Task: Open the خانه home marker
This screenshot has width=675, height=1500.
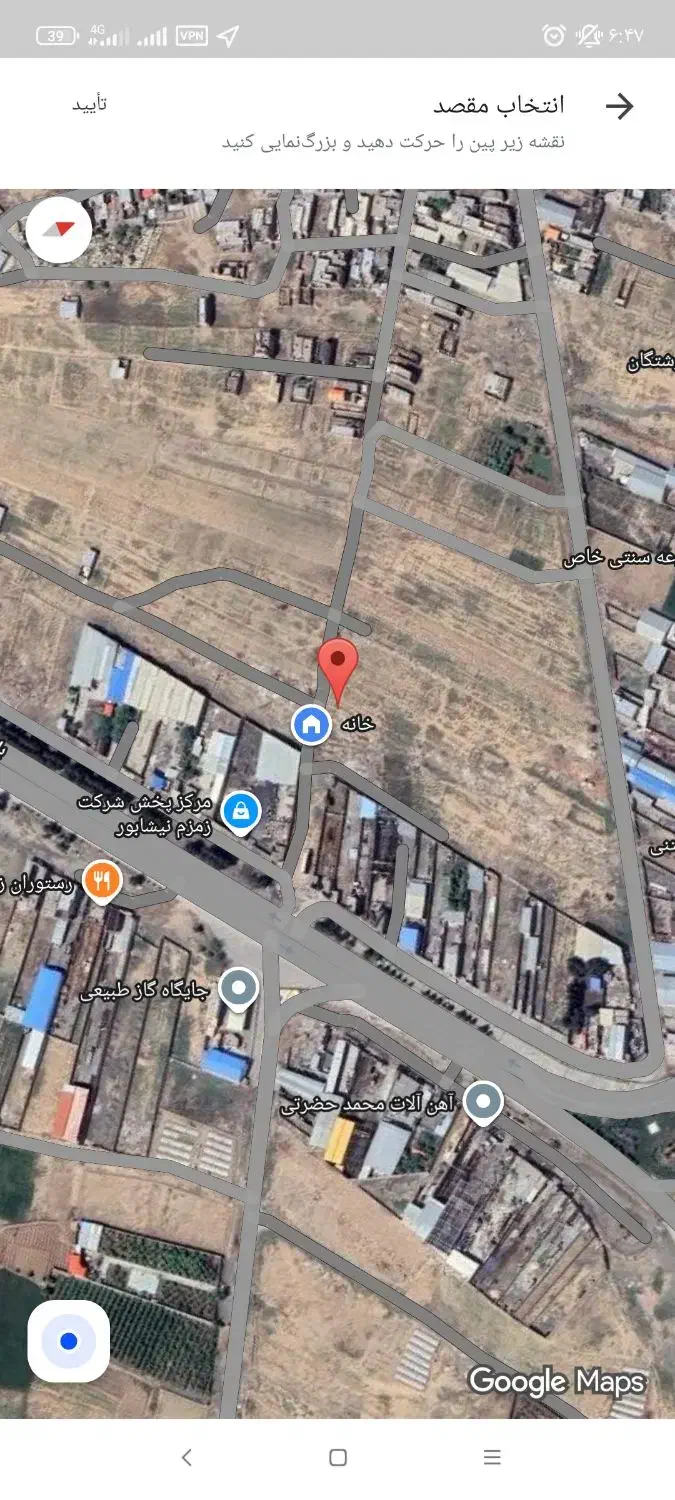Action: click(311, 724)
